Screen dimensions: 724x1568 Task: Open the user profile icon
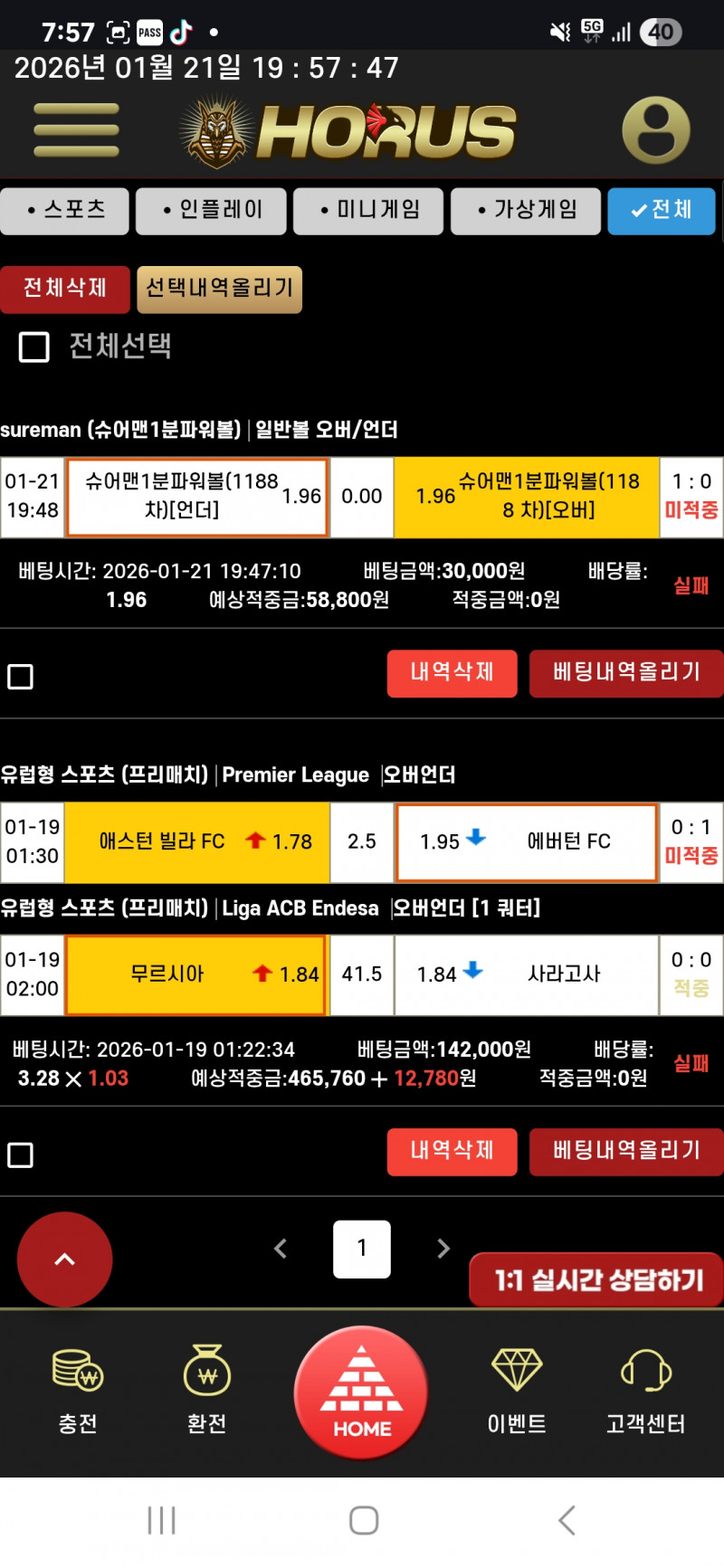(655, 129)
